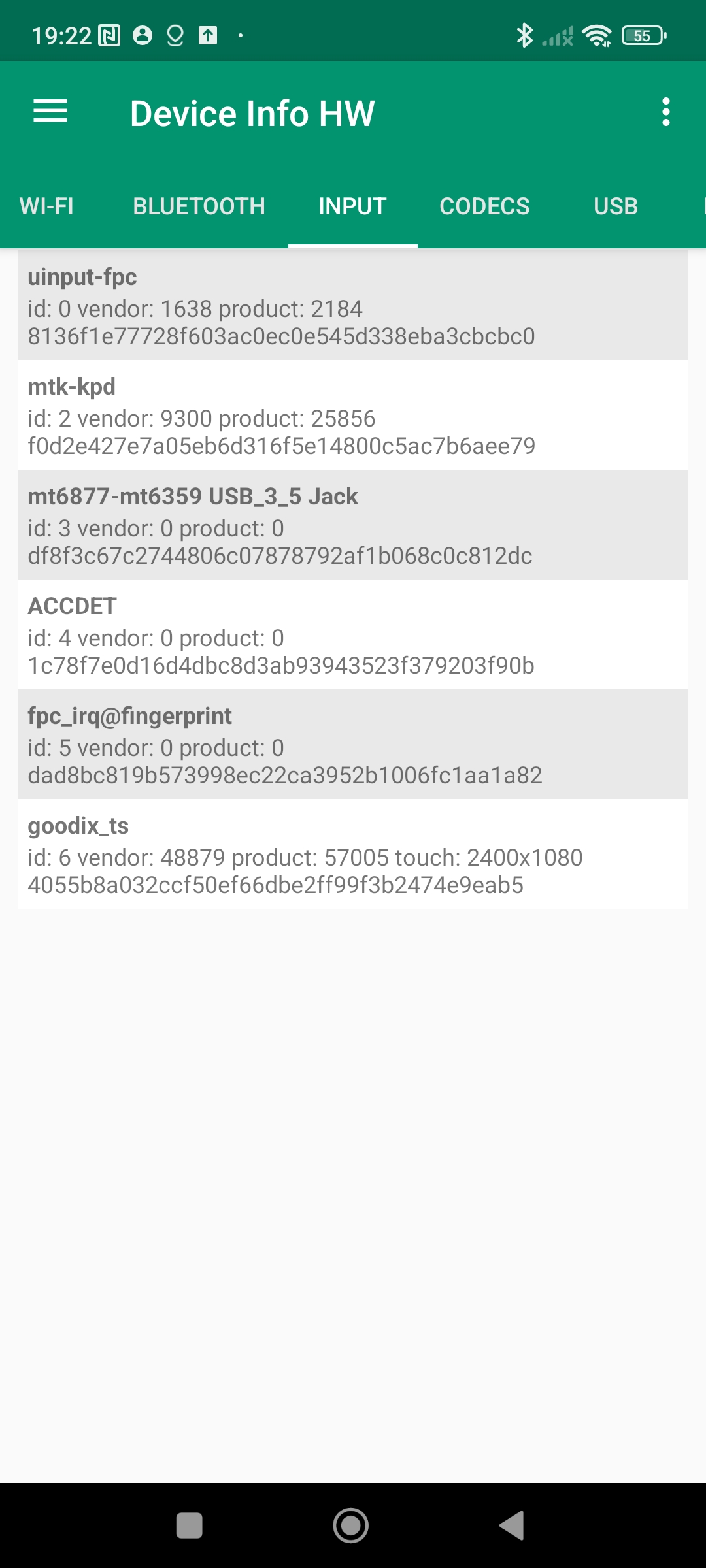
Task: Tap the ACCDET input device row
Action: pos(353,634)
